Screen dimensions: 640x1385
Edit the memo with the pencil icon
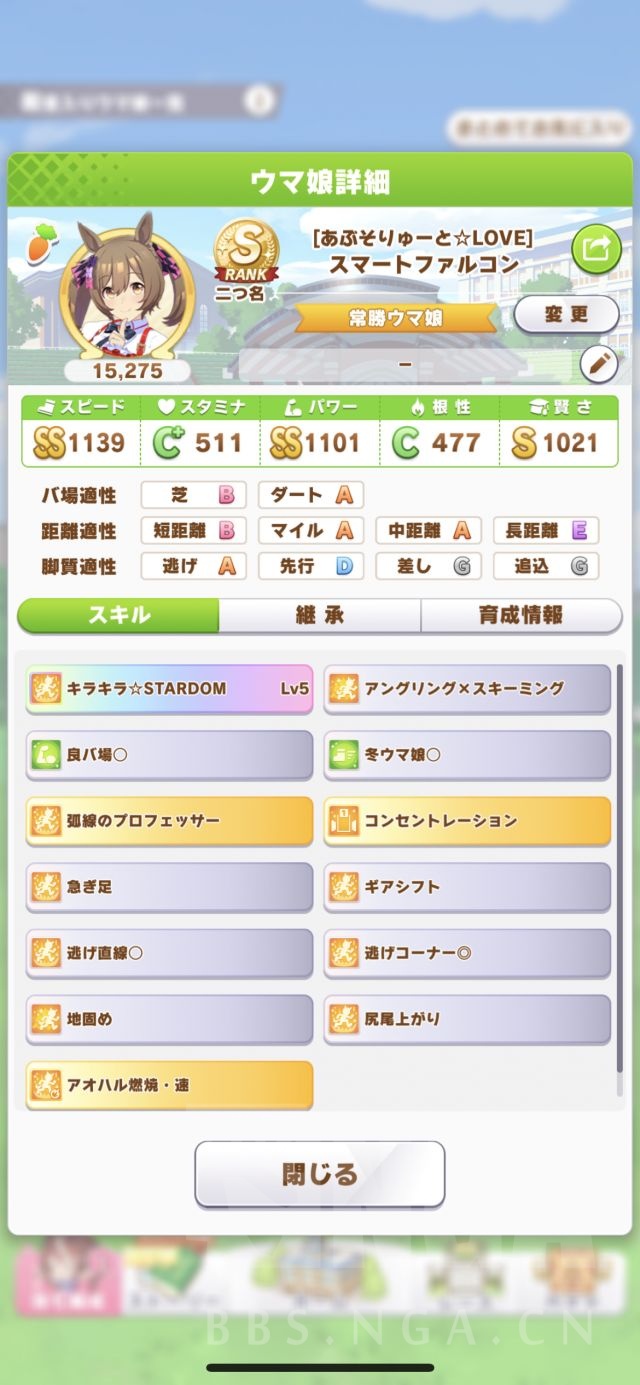tap(599, 365)
